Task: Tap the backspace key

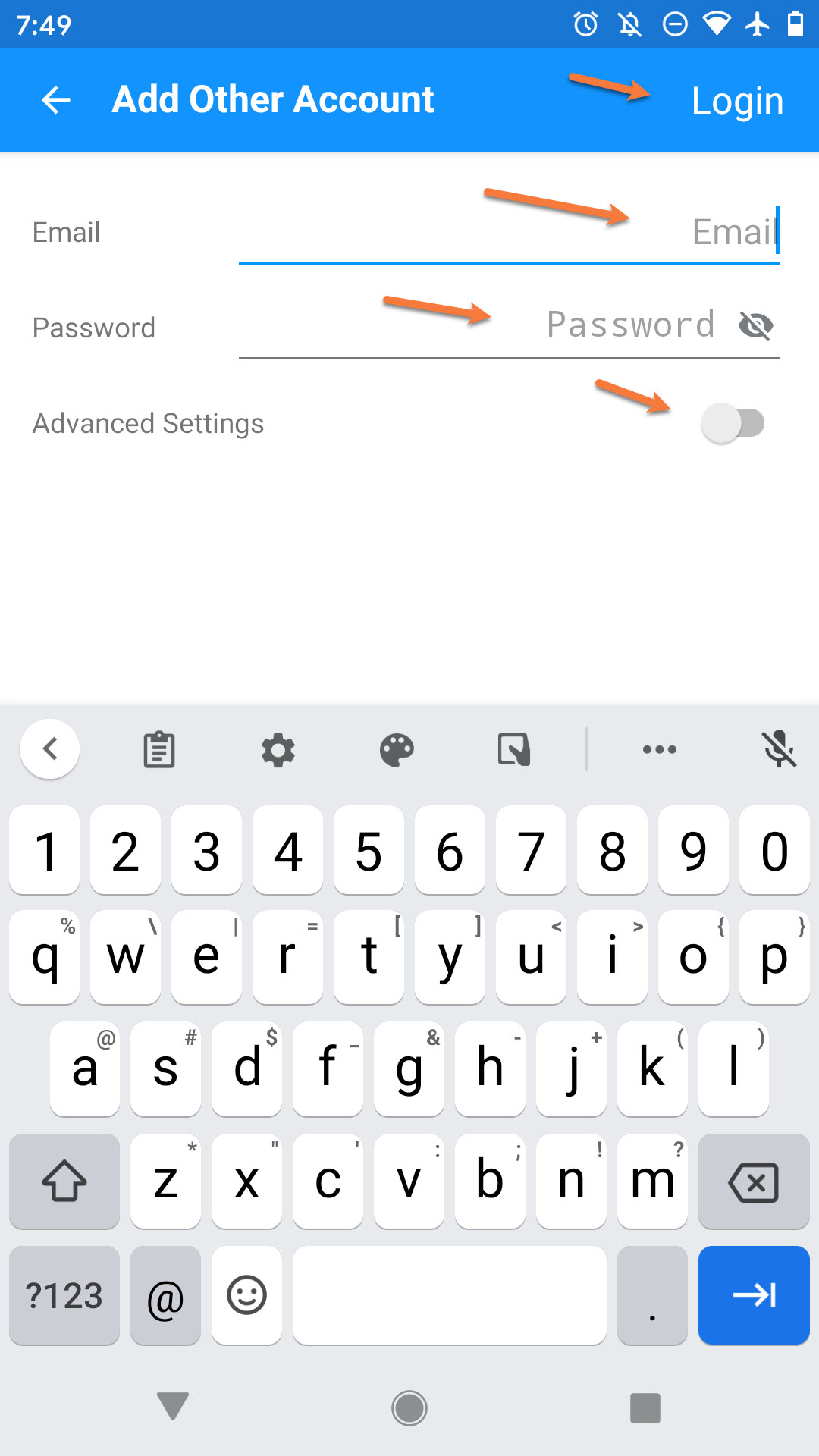Action: pyautogui.click(x=753, y=1181)
